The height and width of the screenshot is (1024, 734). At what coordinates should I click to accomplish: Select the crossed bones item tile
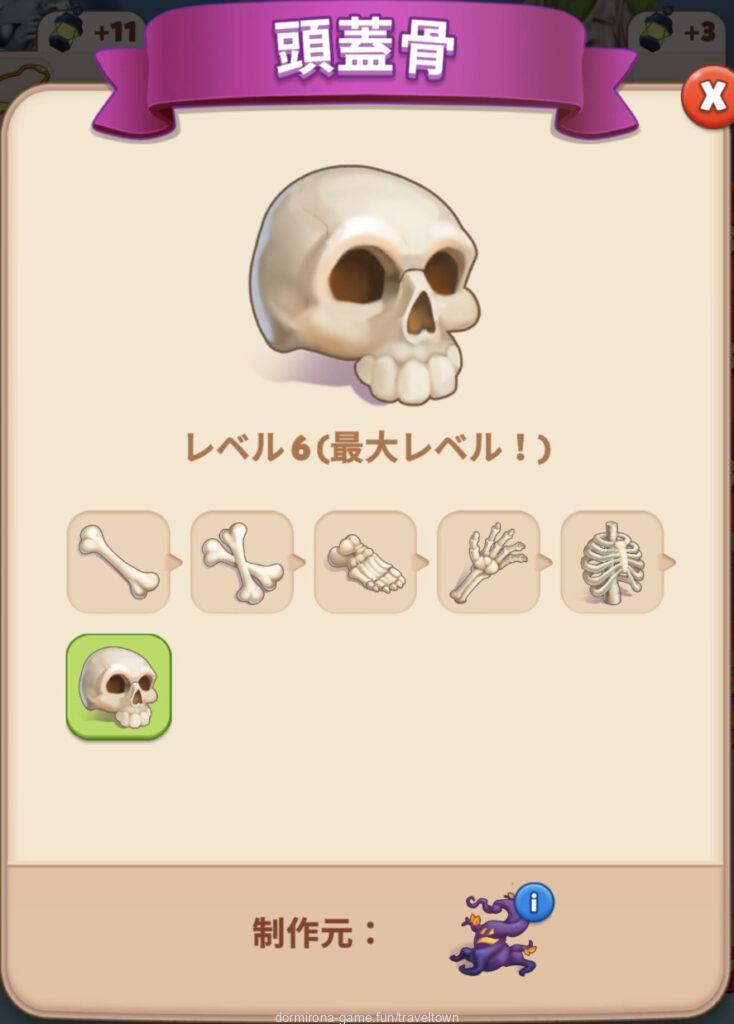pyautogui.click(x=242, y=562)
